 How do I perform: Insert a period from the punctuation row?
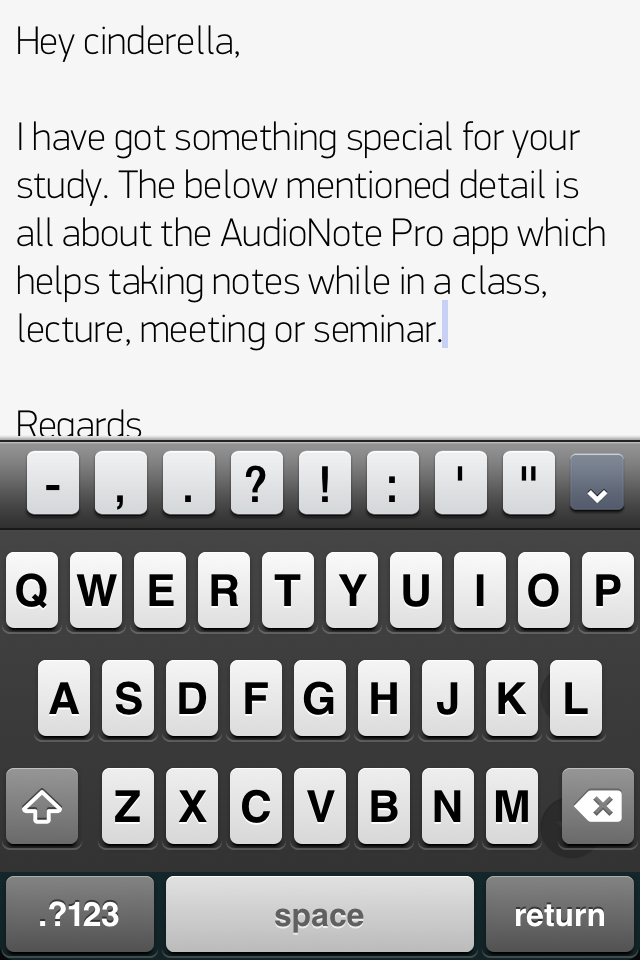click(189, 485)
